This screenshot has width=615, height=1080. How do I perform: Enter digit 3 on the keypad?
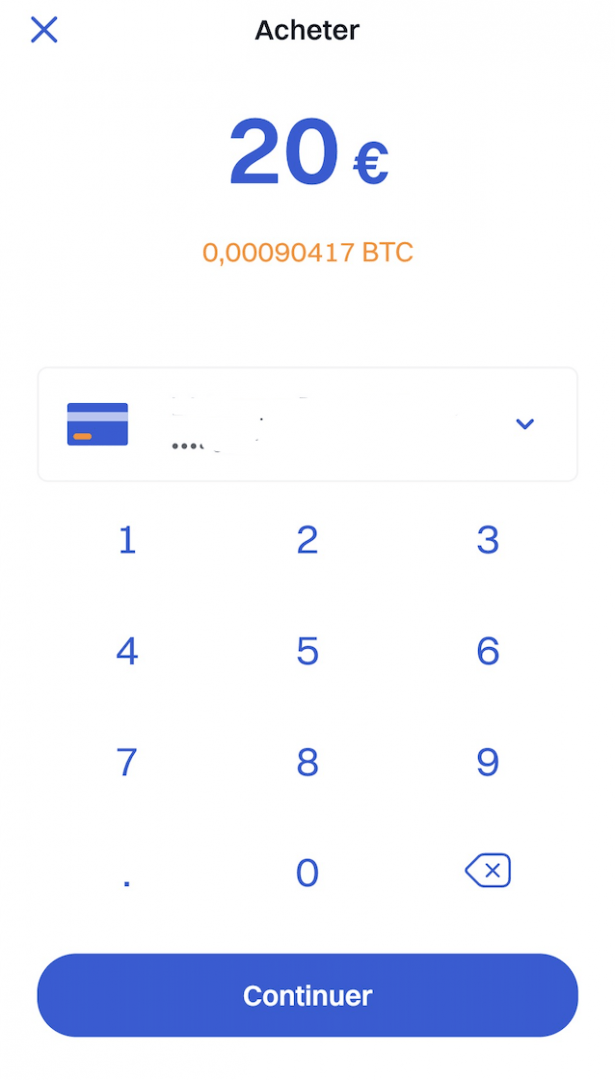click(487, 541)
